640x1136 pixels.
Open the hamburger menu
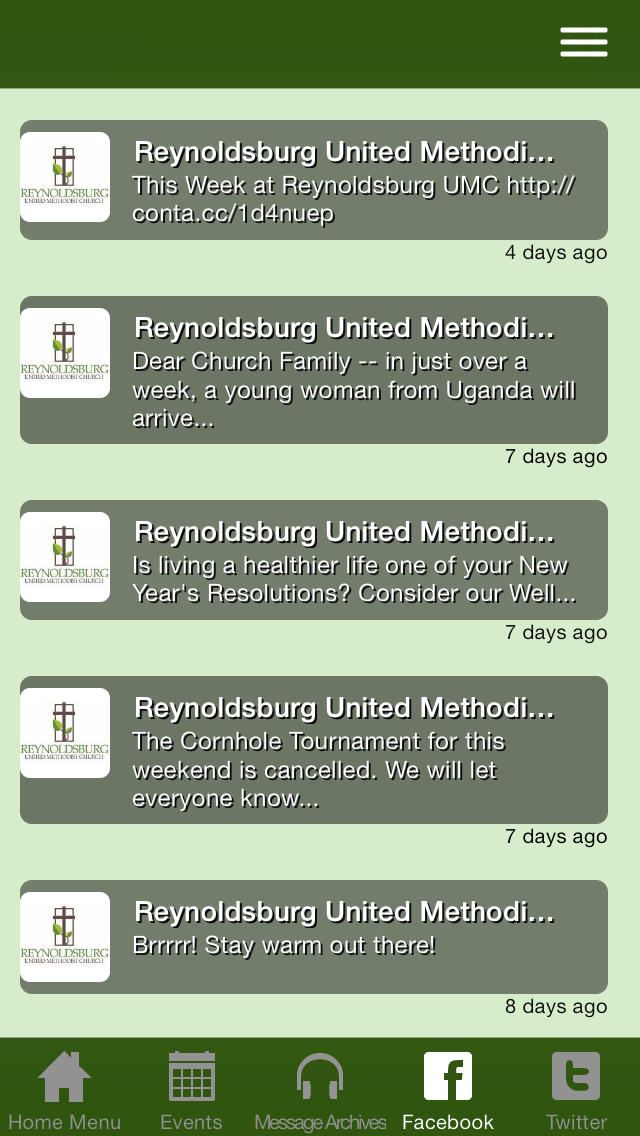[x=583, y=42]
